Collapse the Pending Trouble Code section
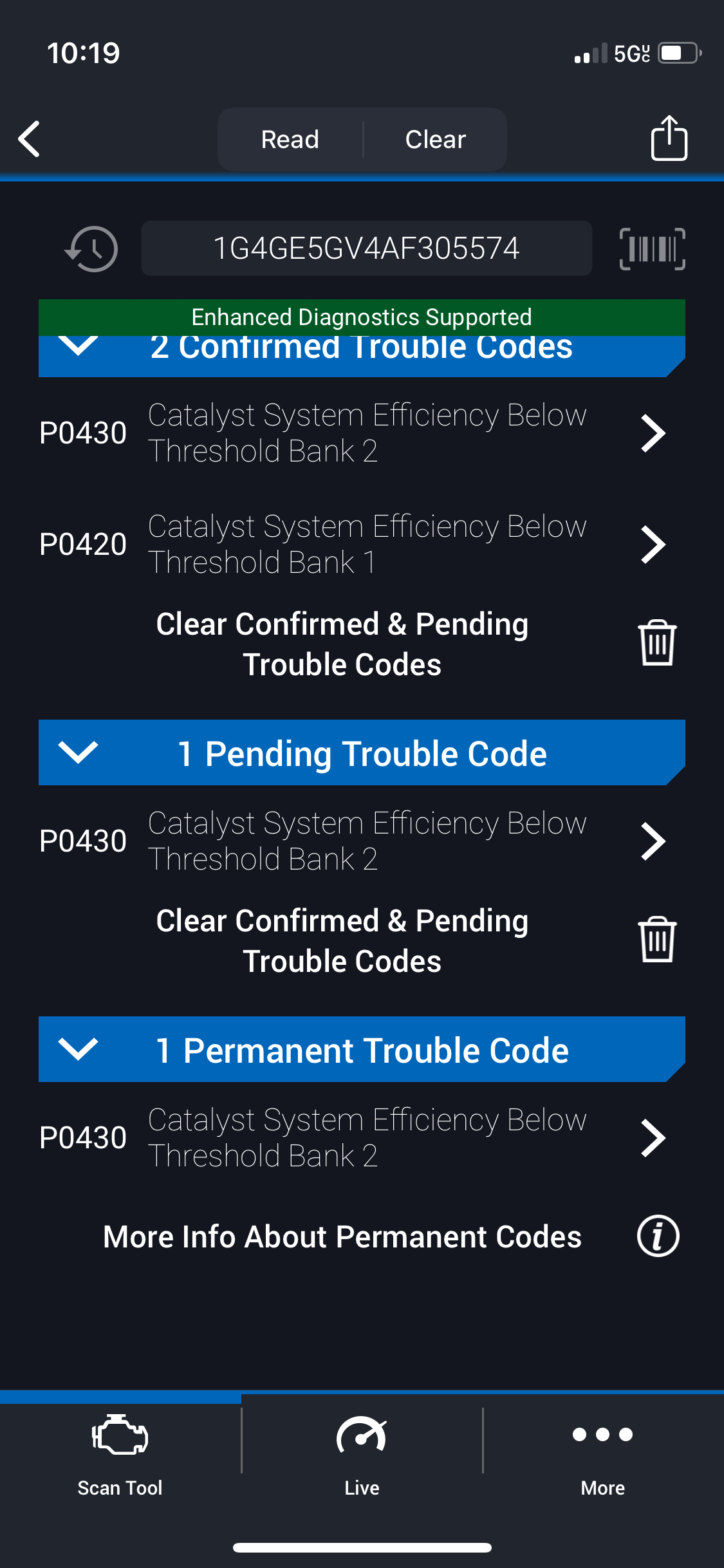The width and height of the screenshot is (724, 1568). point(79,752)
